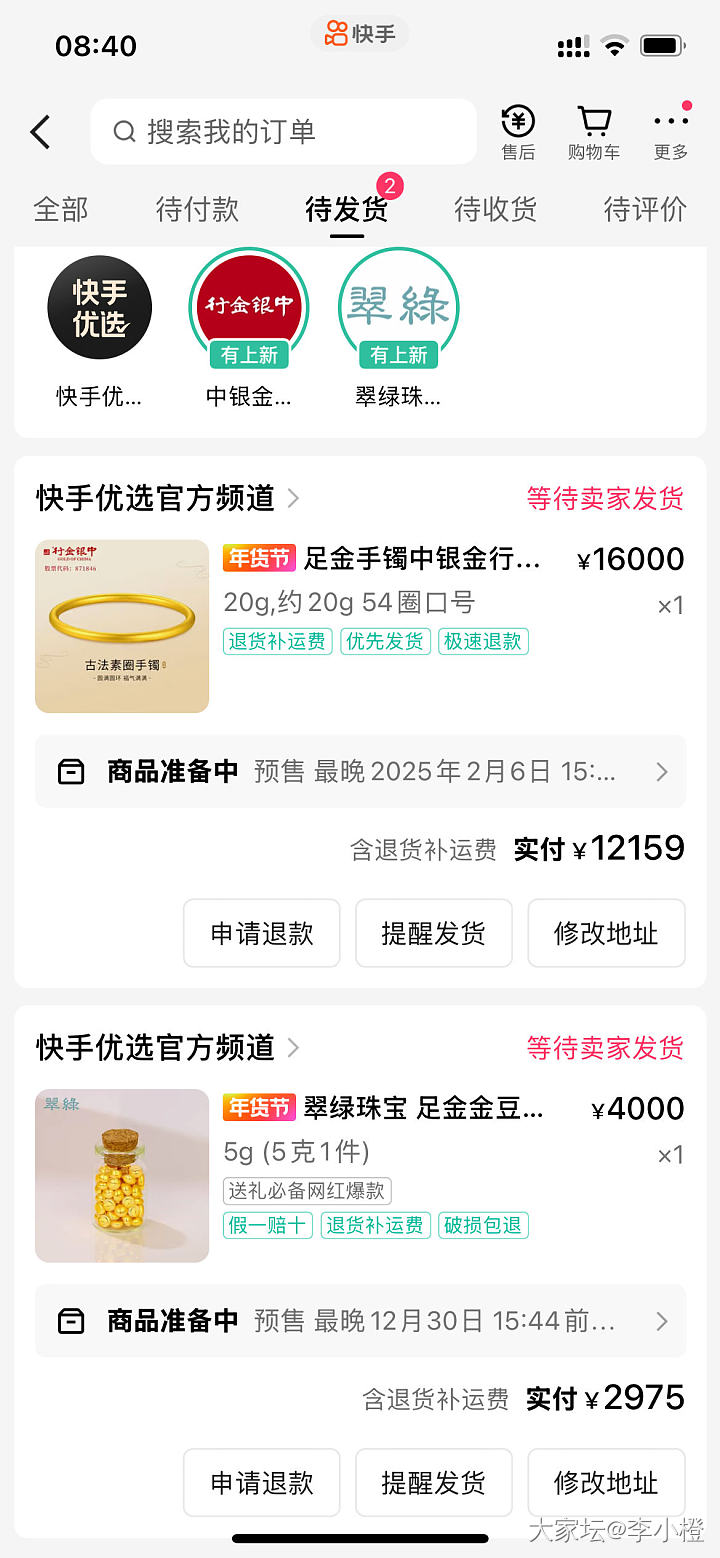View shipping status due 12月30日
Screen dimensions: 720x1558
click(360, 1321)
